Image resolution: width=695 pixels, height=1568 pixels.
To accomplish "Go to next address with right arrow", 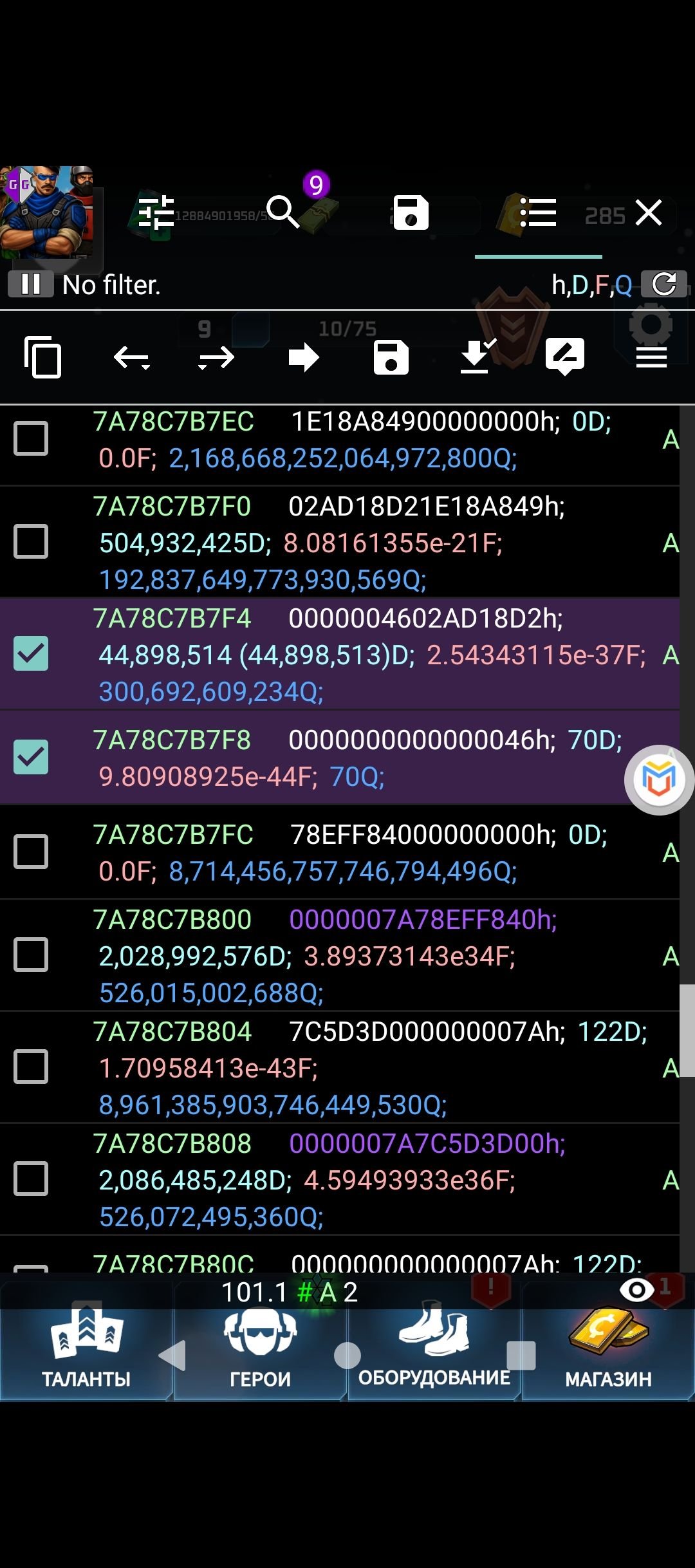I will click(x=216, y=357).
